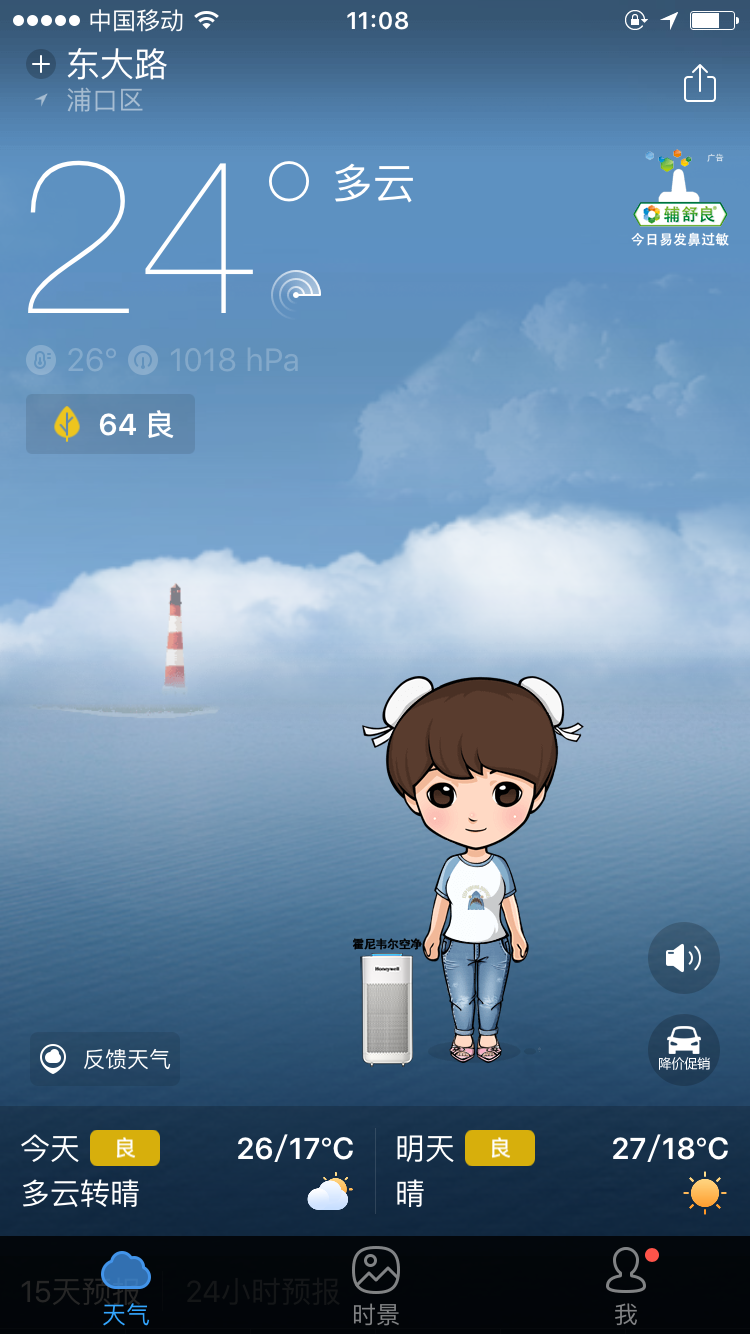Open the Honeywell air purifier ad
750x1334 pixels.
click(x=387, y=1005)
